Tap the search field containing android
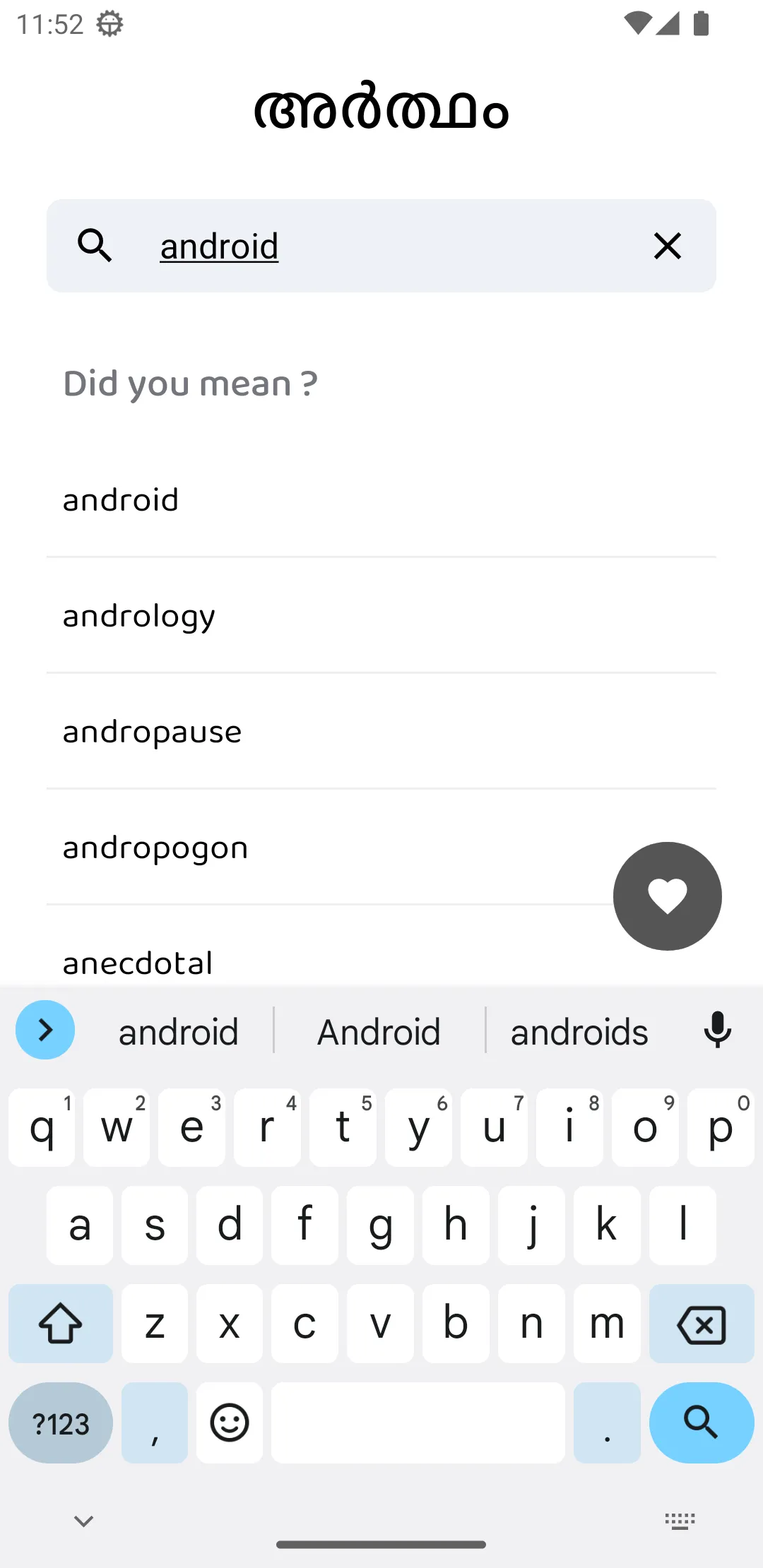The width and height of the screenshot is (763, 1568). pos(381,246)
